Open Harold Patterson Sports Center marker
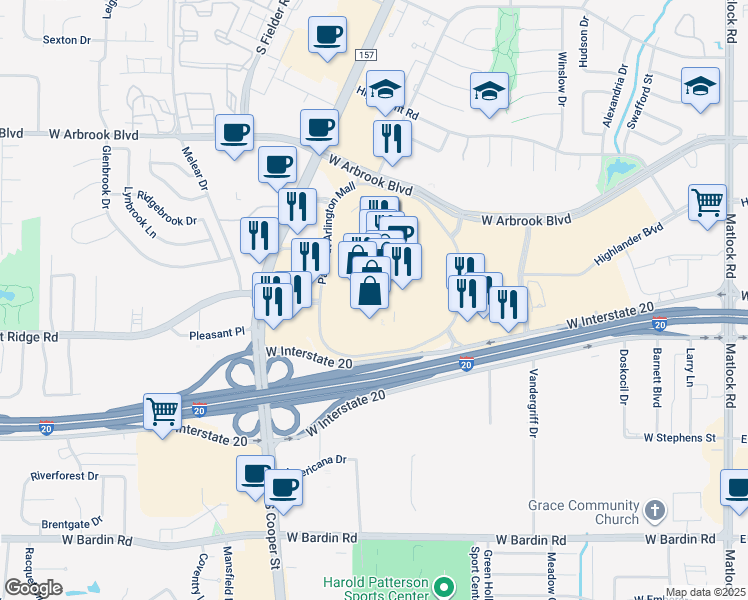This screenshot has height=600, width=748. point(448,584)
